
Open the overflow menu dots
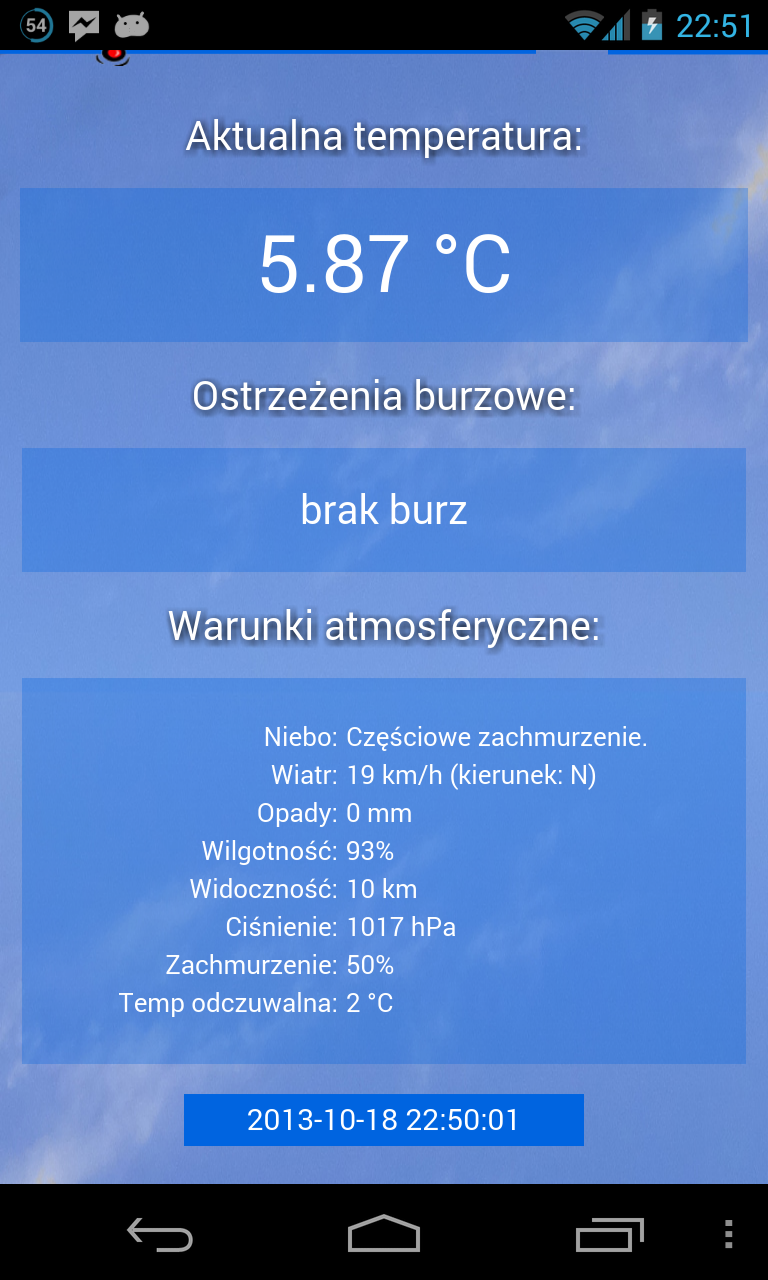click(729, 1234)
